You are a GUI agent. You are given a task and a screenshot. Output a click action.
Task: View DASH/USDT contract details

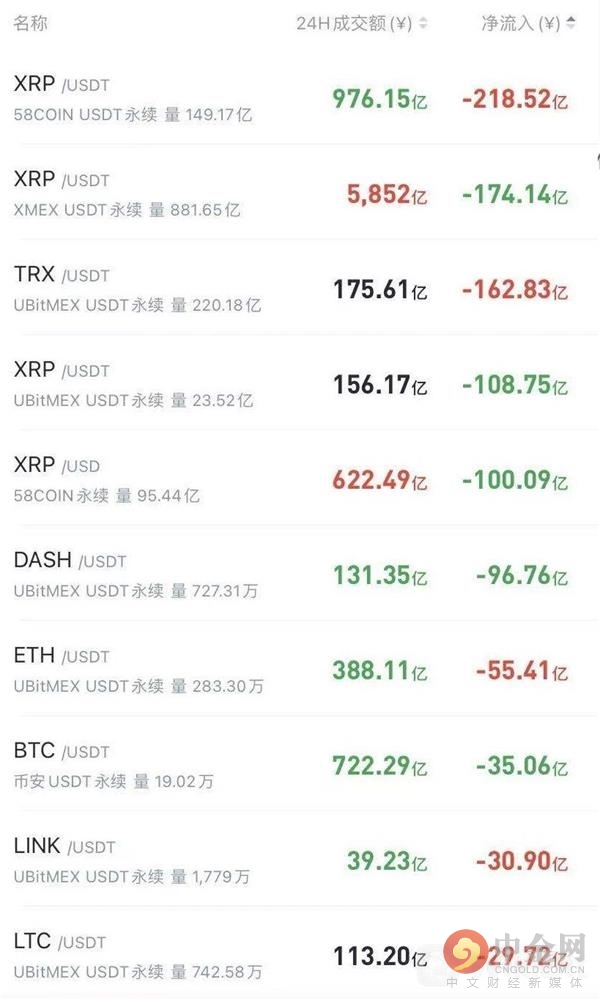click(x=300, y=574)
